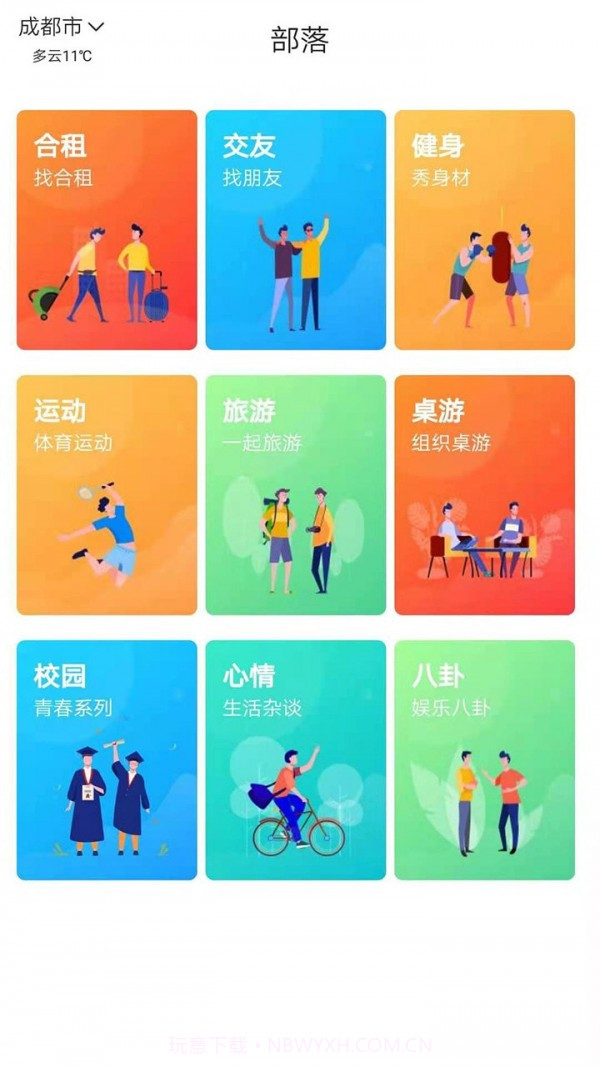Open the 成都市 city dropdown

coord(61,27)
